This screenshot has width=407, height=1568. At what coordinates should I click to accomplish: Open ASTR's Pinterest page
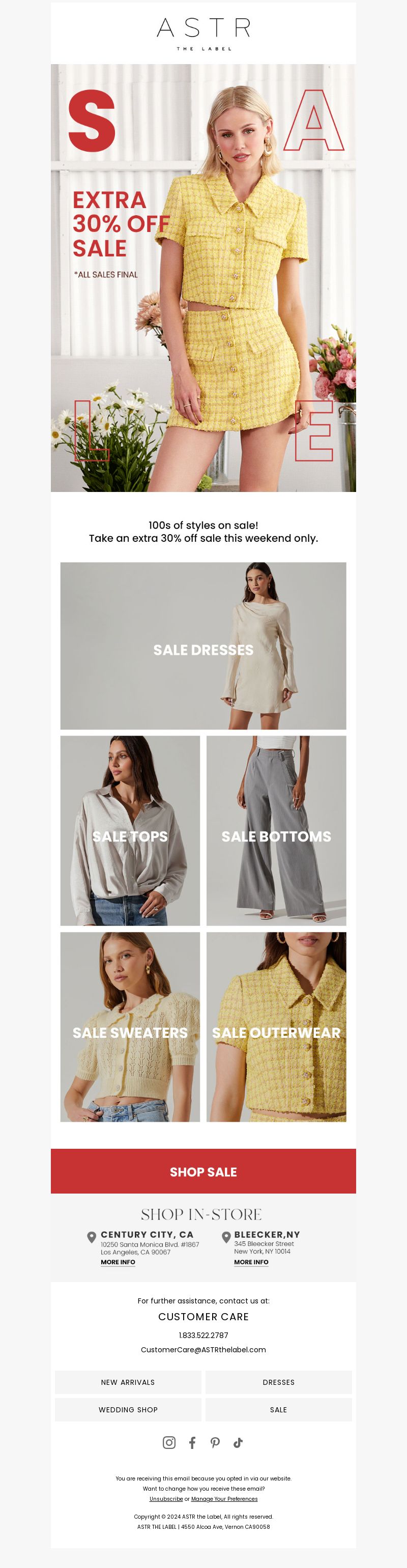(215, 1442)
